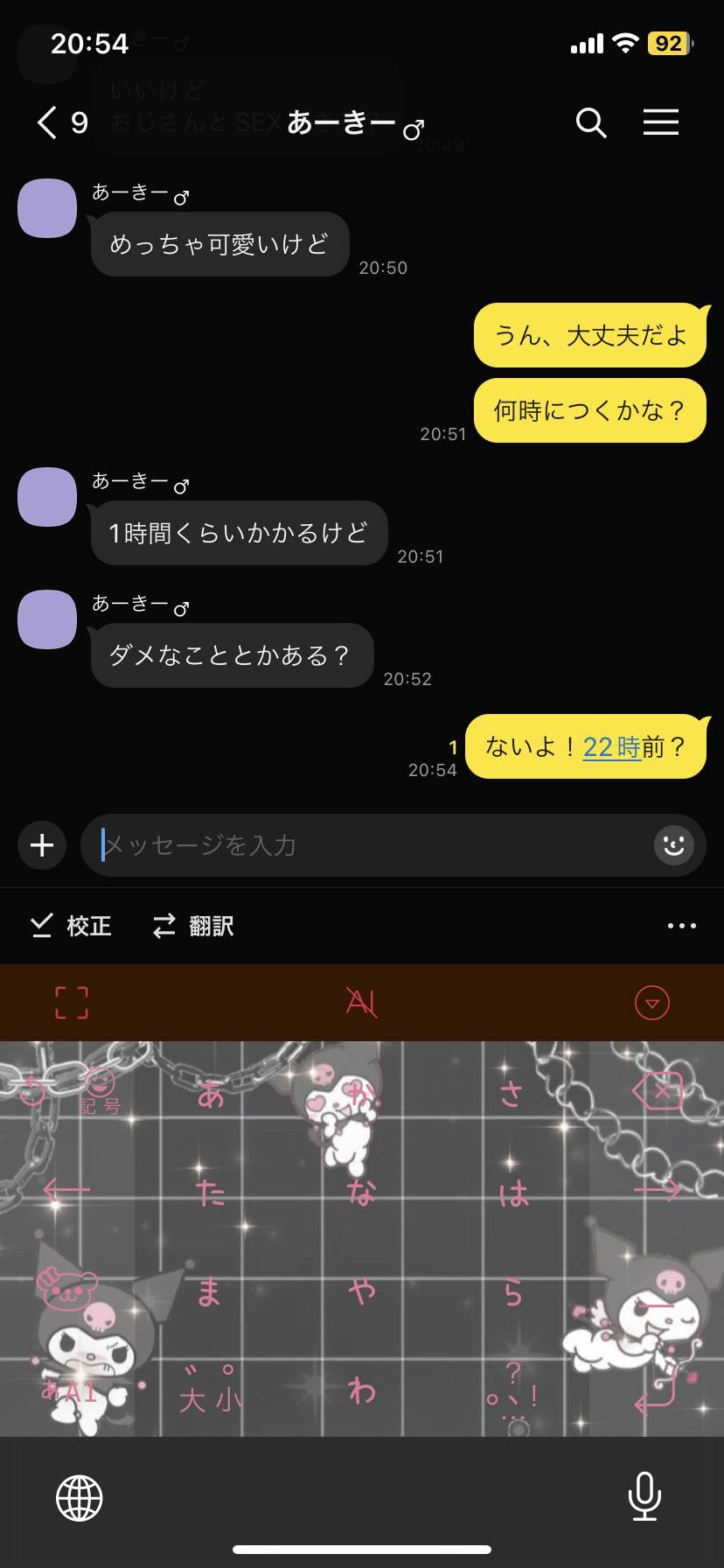The height and width of the screenshot is (1568, 724).
Task: Tap the return key on the keyboard
Action: [x=657, y=1392]
